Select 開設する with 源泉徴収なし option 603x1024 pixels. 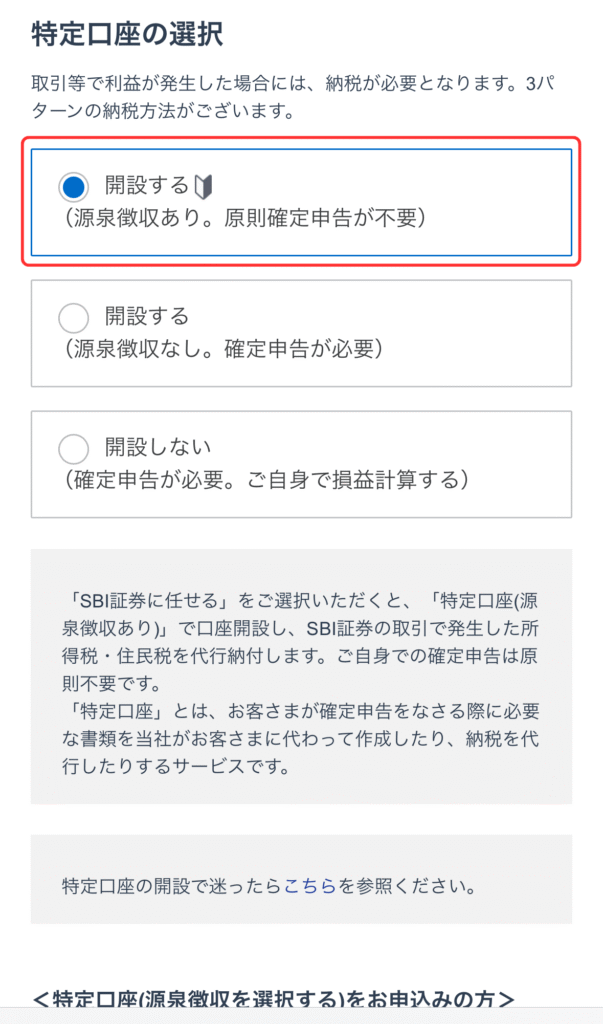(74, 318)
